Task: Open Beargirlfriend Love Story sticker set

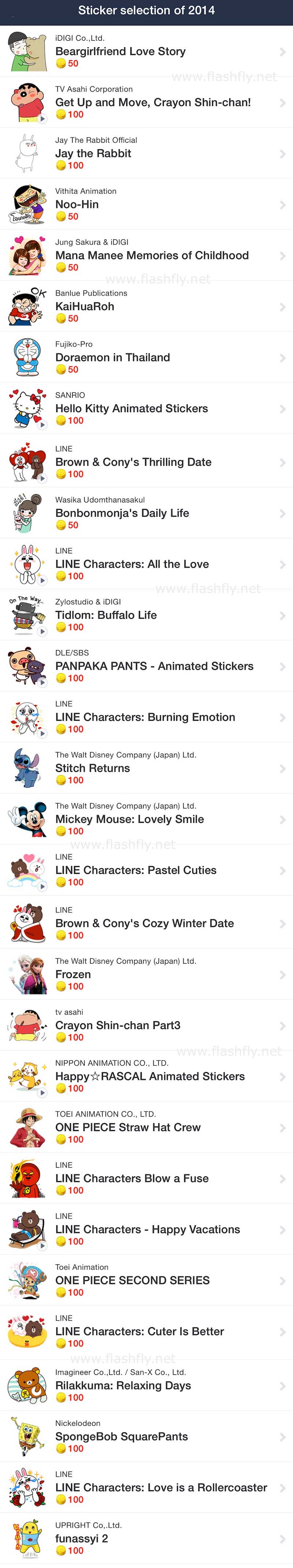Action: (x=120, y=52)
